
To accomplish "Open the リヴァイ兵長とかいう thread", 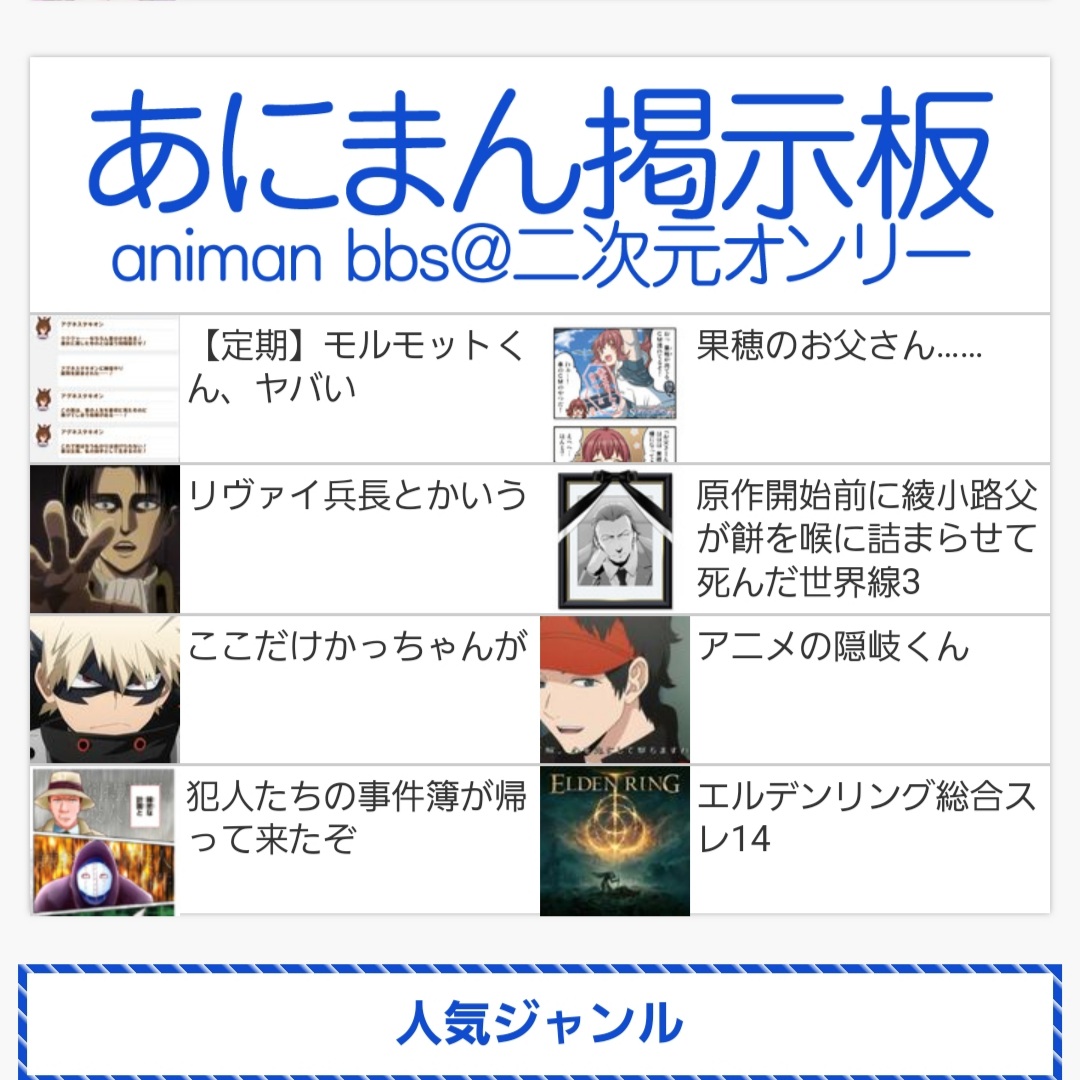I will [x=284, y=539].
